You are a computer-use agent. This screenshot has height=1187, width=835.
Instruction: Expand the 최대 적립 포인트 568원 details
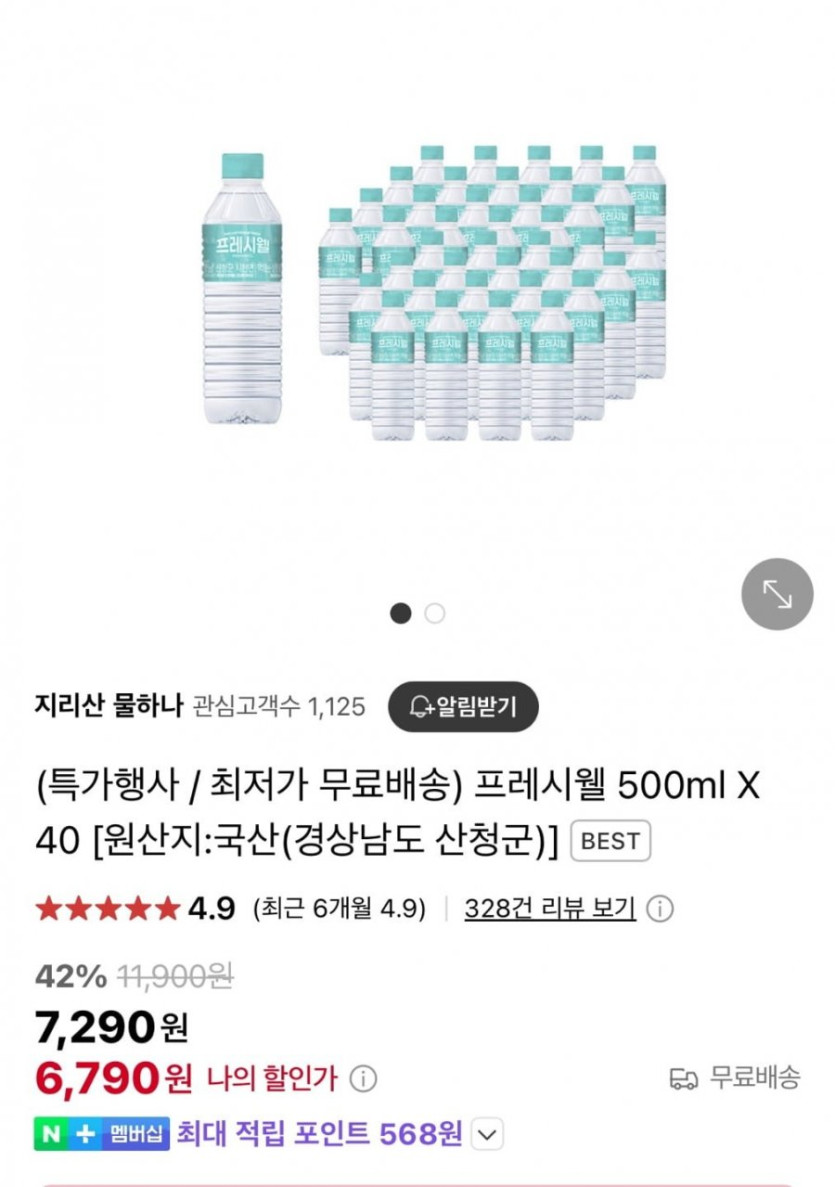pyautogui.click(x=486, y=1135)
